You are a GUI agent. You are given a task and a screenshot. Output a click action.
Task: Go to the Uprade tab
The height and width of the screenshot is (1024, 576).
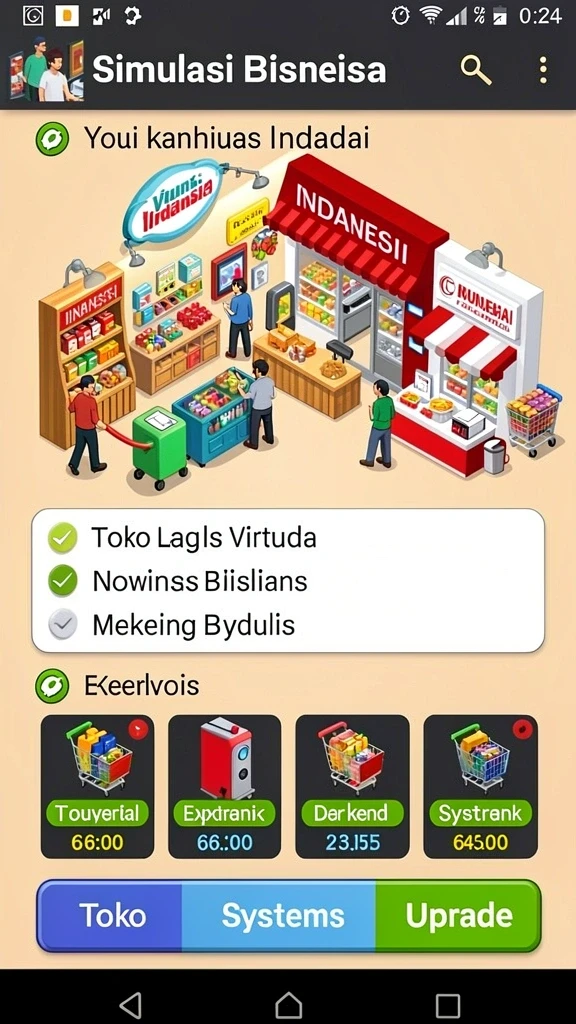click(x=458, y=916)
